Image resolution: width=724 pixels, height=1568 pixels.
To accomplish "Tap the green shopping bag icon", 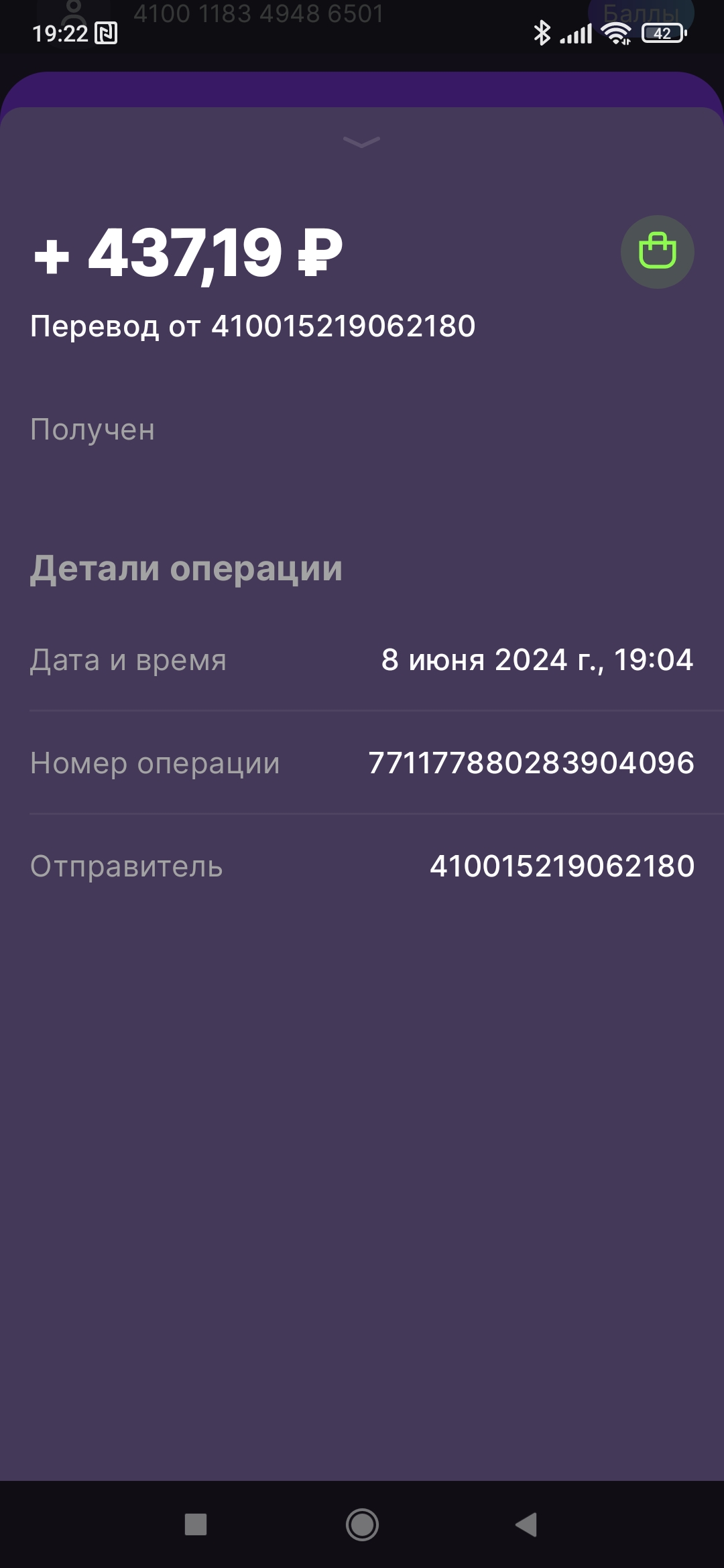I will pos(657,252).
